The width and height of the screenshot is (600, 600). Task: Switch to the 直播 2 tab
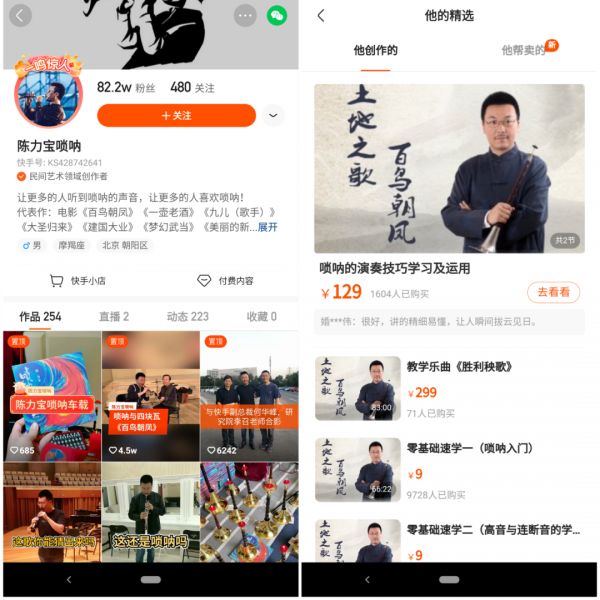[x=114, y=317]
